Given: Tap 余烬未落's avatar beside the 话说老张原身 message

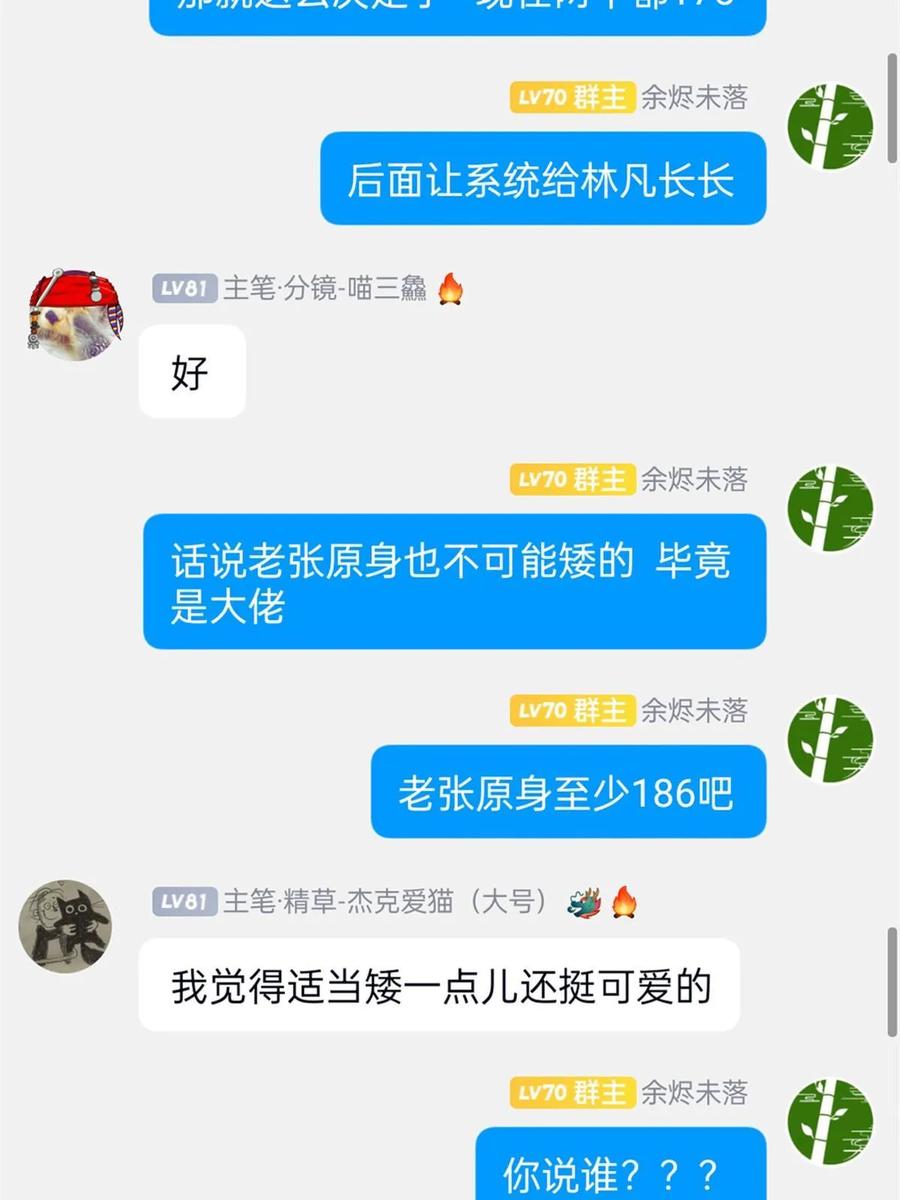Looking at the screenshot, I should click(x=830, y=508).
